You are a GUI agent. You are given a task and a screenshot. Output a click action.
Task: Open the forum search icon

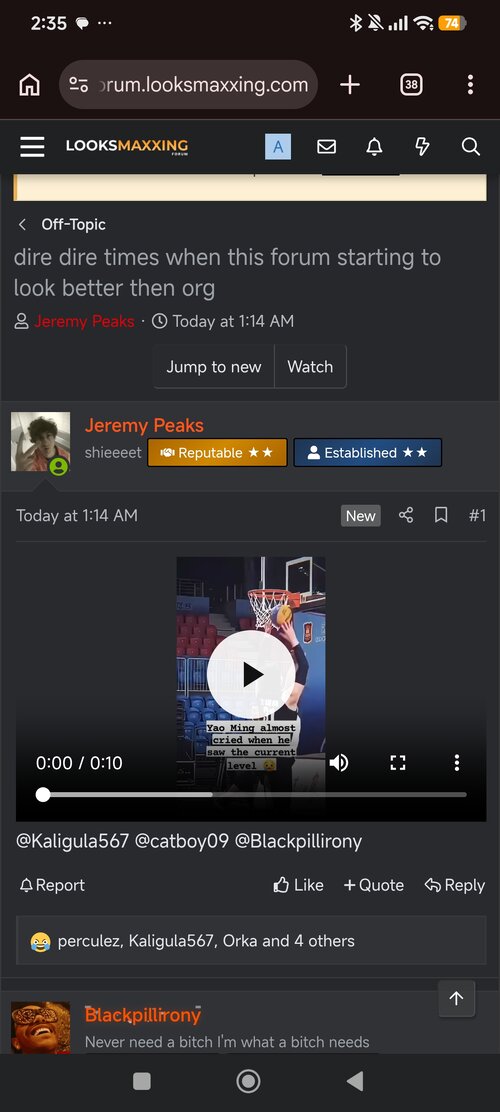pos(471,147)
